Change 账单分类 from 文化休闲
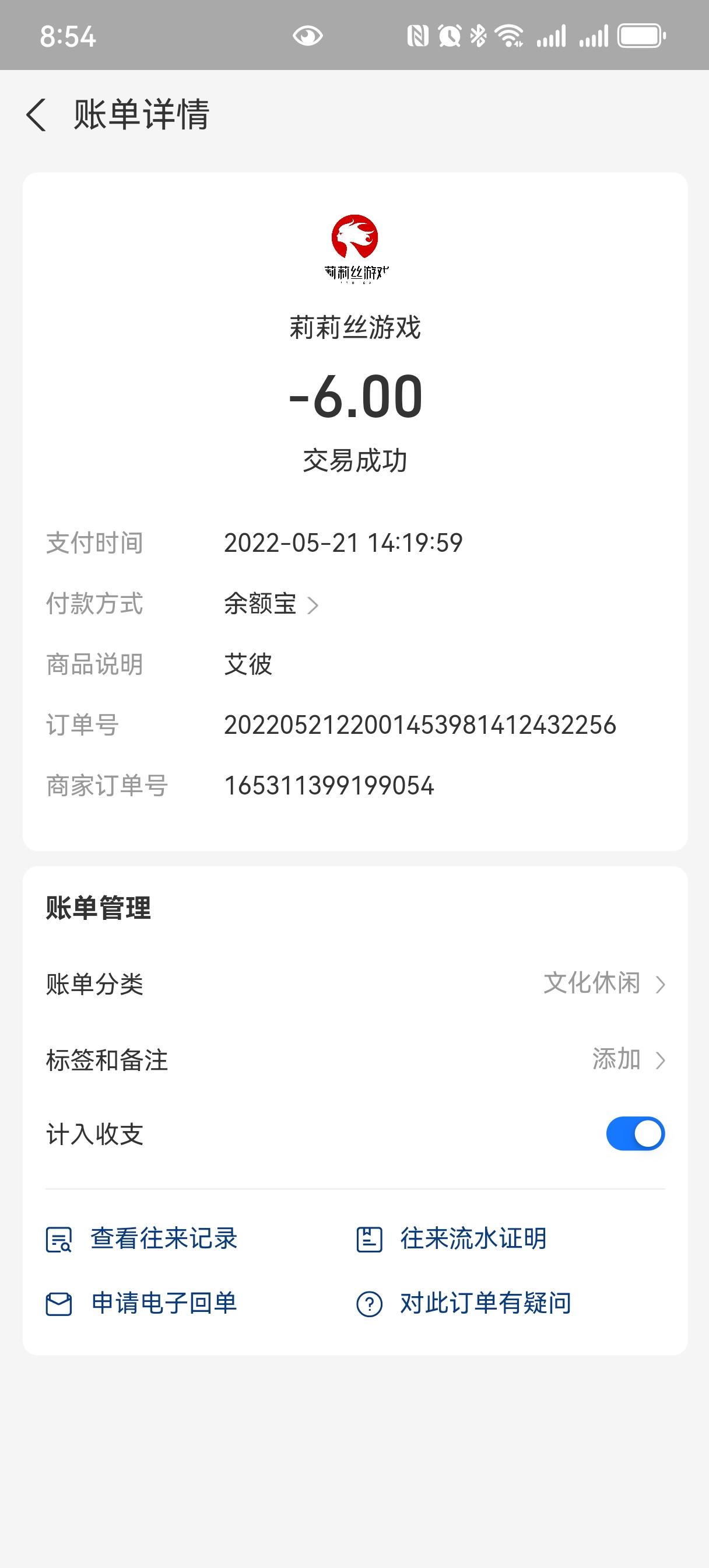Image resolution: width=709 pixels, height=1568 pixels. coord(355,984)
